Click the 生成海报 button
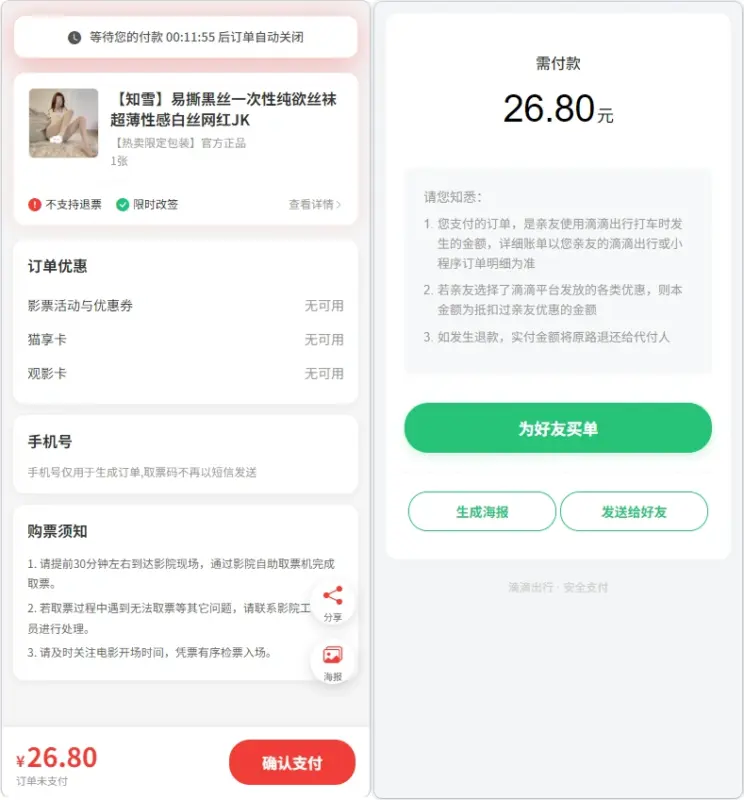The height and width of the screenshot is (800, 744). pyautogui.click(x=482, y=511)
